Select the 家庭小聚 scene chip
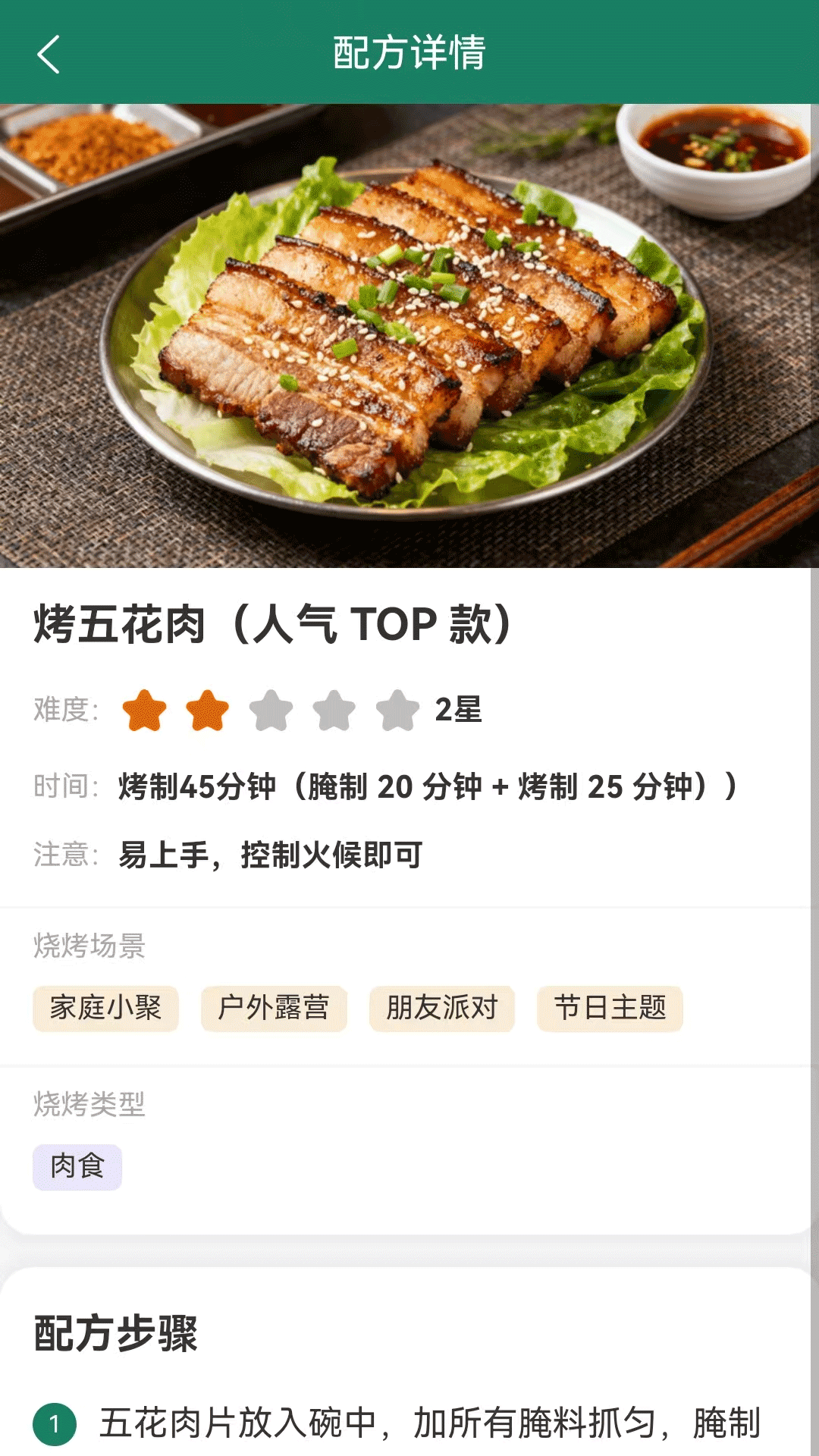The height and width of the screenshot is (1456, 819). pyautogui.click(x=105, y=1009)
